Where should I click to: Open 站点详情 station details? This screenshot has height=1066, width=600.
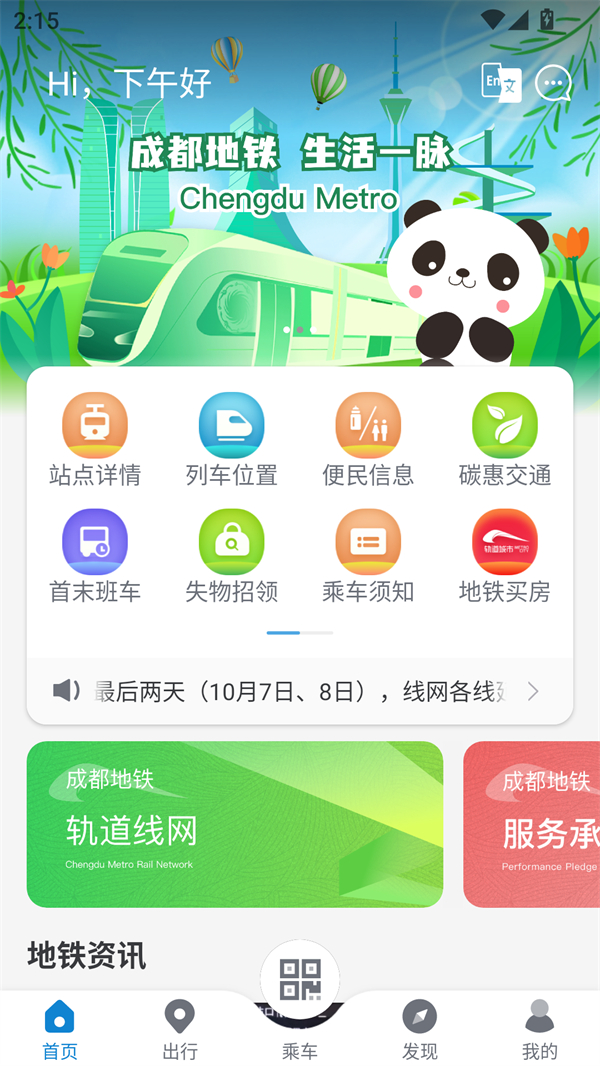(x=95, y=439)
